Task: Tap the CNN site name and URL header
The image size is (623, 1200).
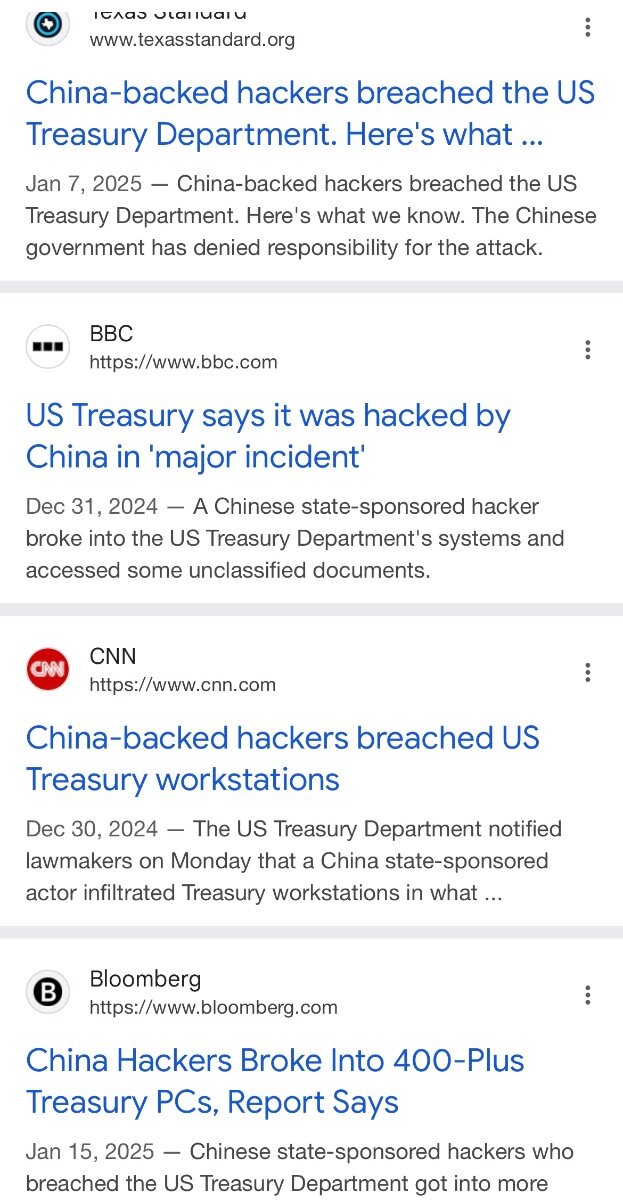Action: click(151, 670)
